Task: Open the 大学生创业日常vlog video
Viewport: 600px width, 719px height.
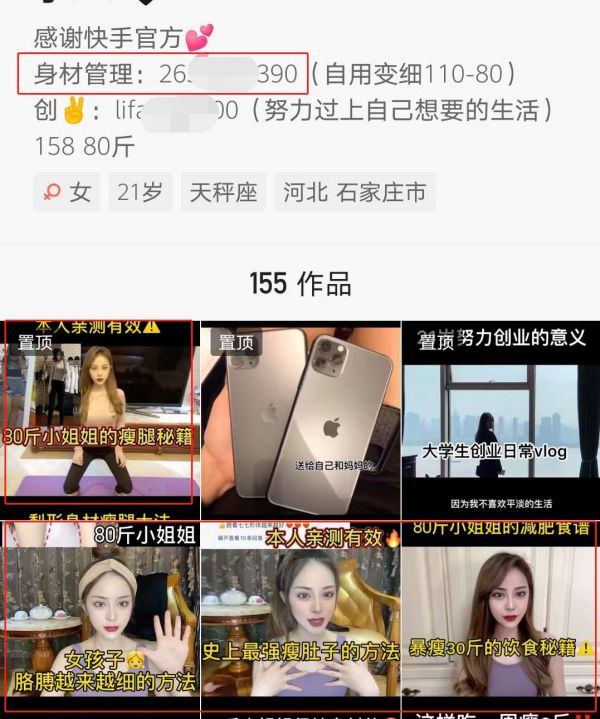Action: [x=500, y=415]
